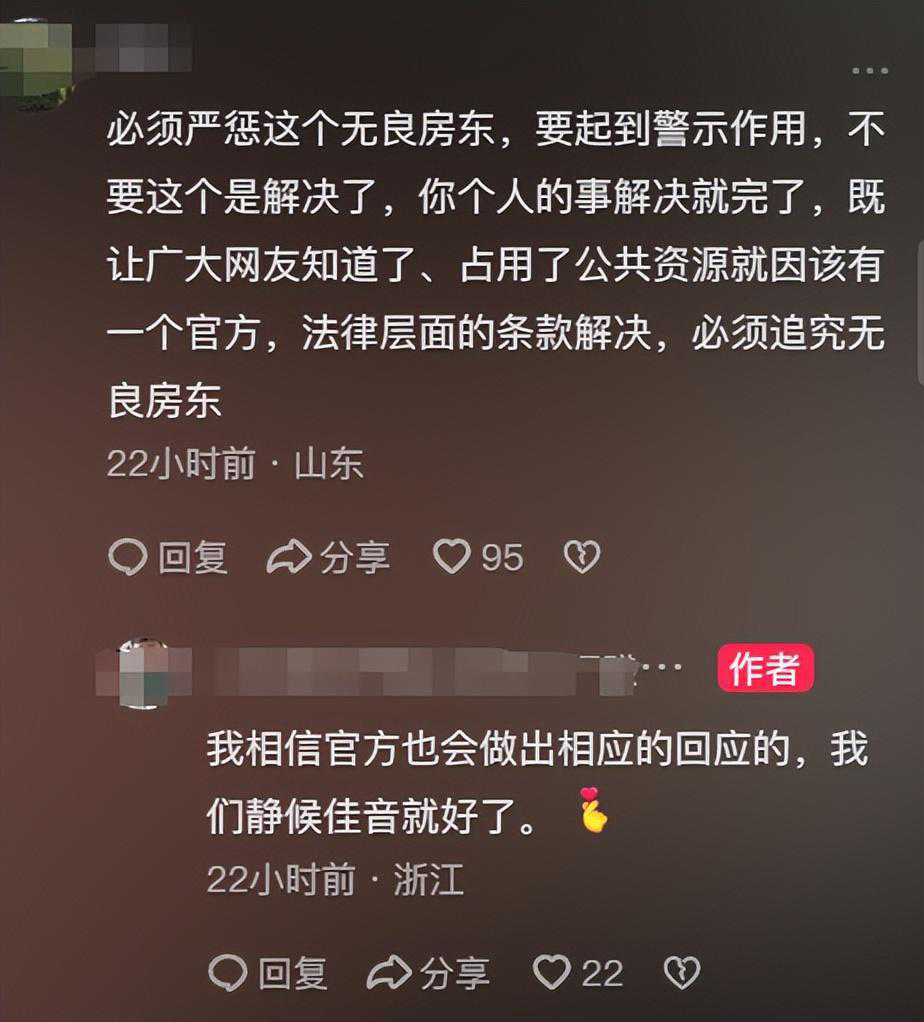Open the first commenter's profile avatar
924x1022 pixels.
click(36, 55)
